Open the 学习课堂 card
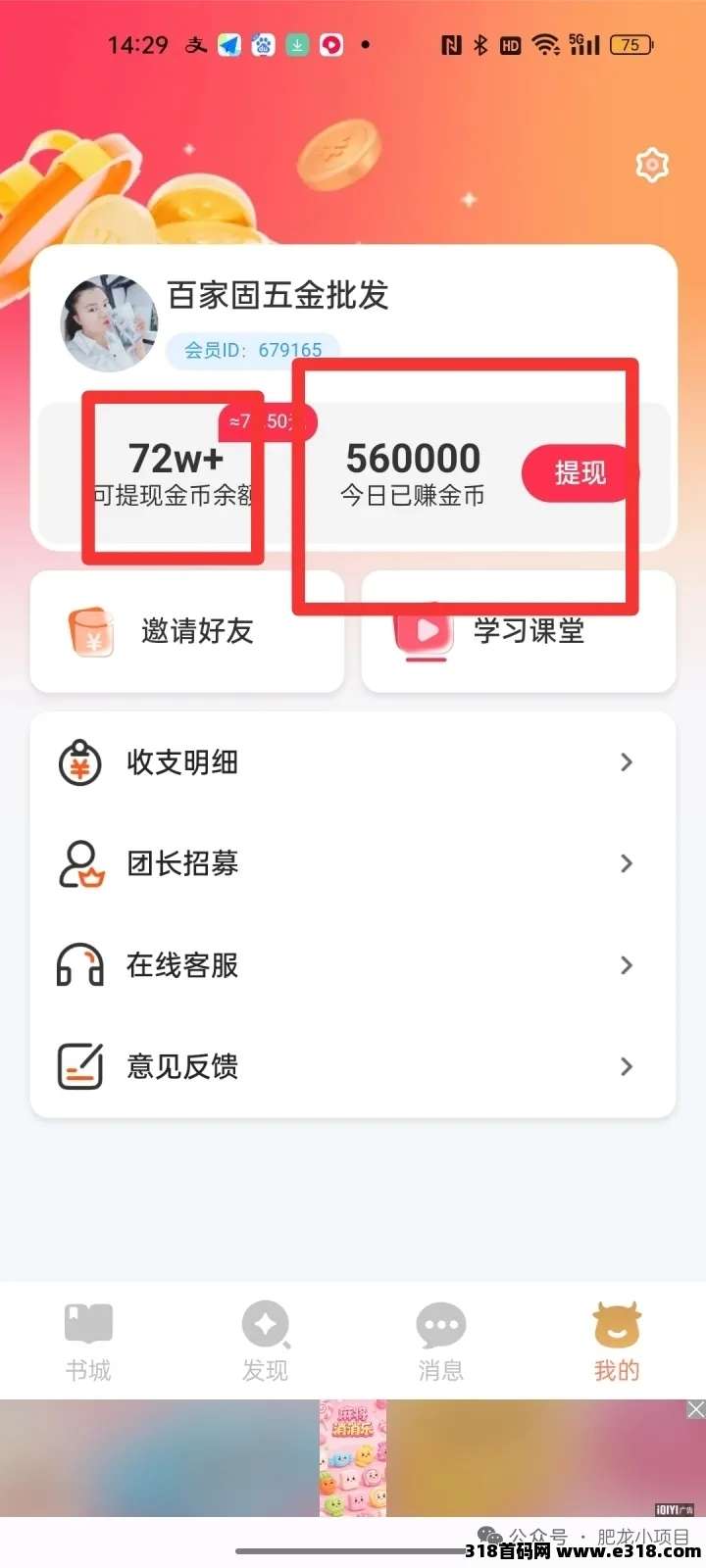706x1568 pixels. pos(519,631)
